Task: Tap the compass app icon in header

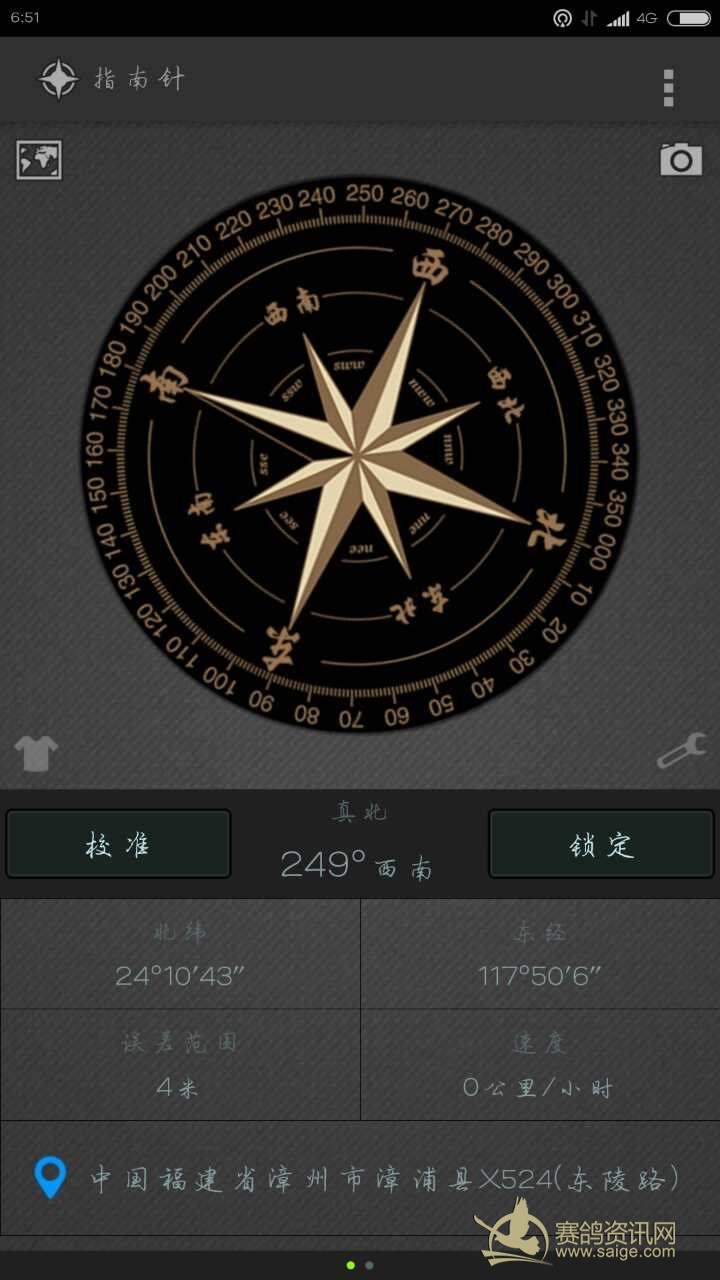Action: 58,79
